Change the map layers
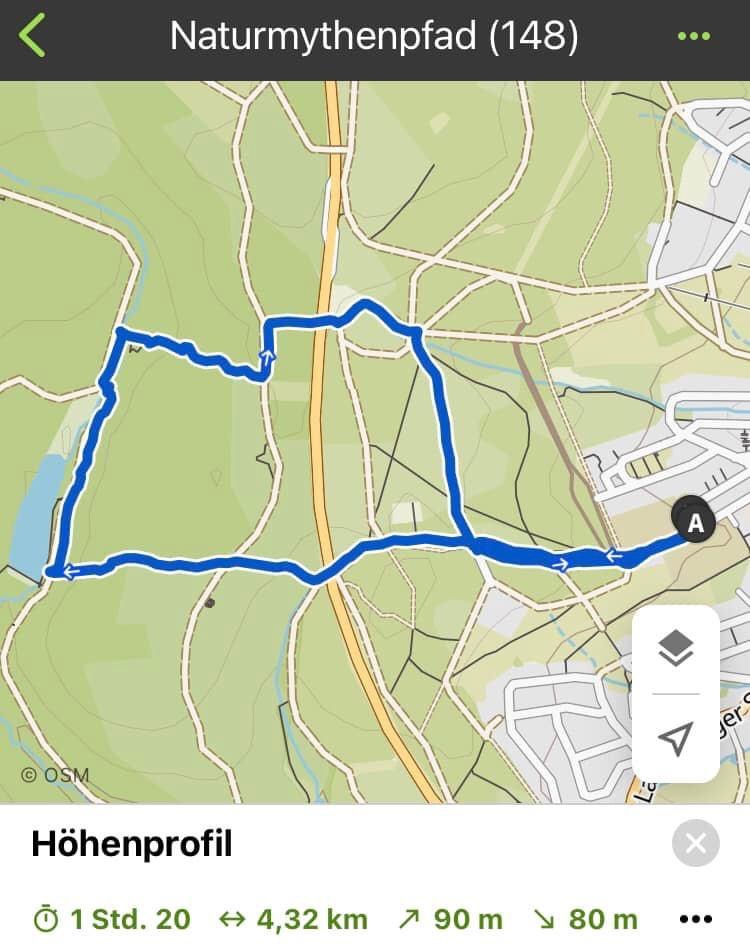Image resolution: width=750 pixels, height=949 pixels. [x=676, y=650]
